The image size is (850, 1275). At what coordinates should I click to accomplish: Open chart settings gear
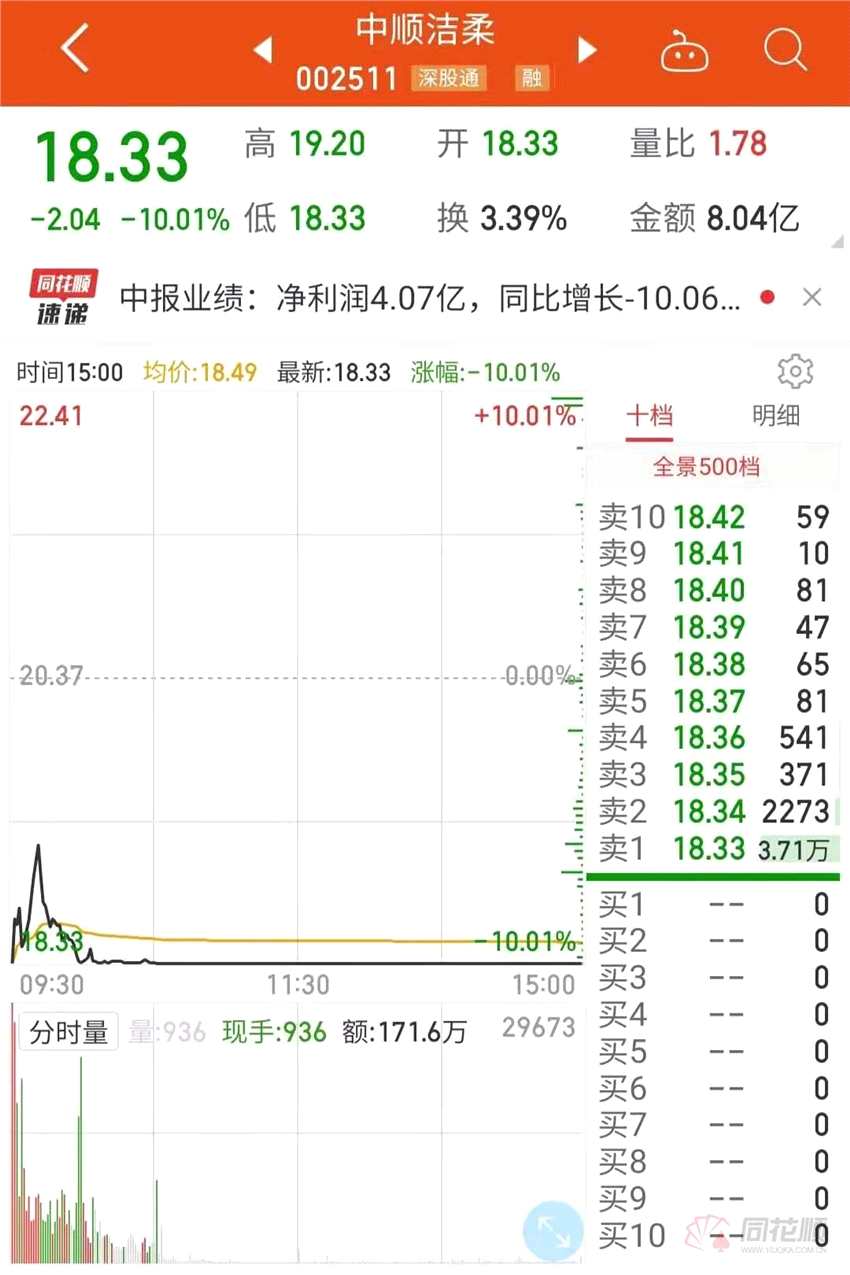795,371
